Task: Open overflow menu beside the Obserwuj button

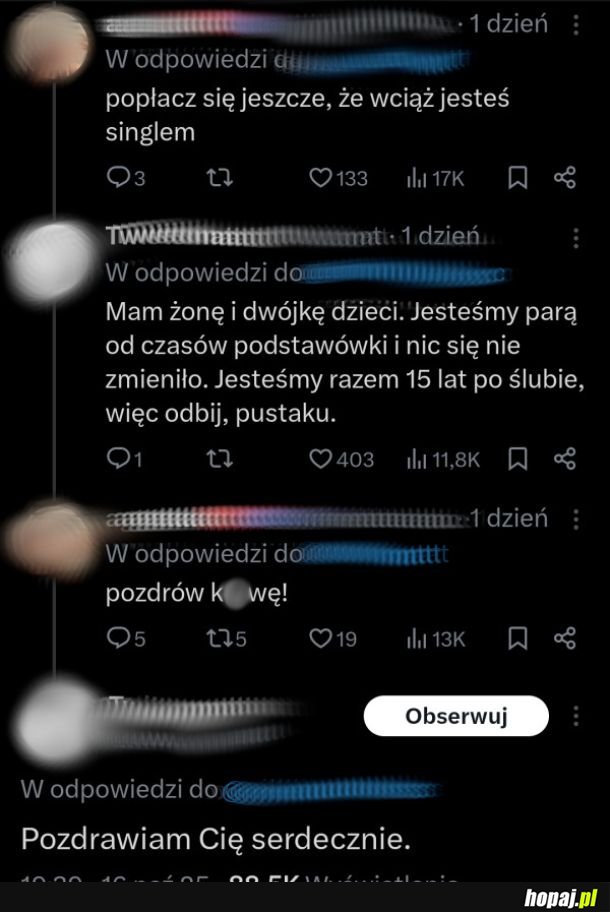Action: (x=576, y=716)
